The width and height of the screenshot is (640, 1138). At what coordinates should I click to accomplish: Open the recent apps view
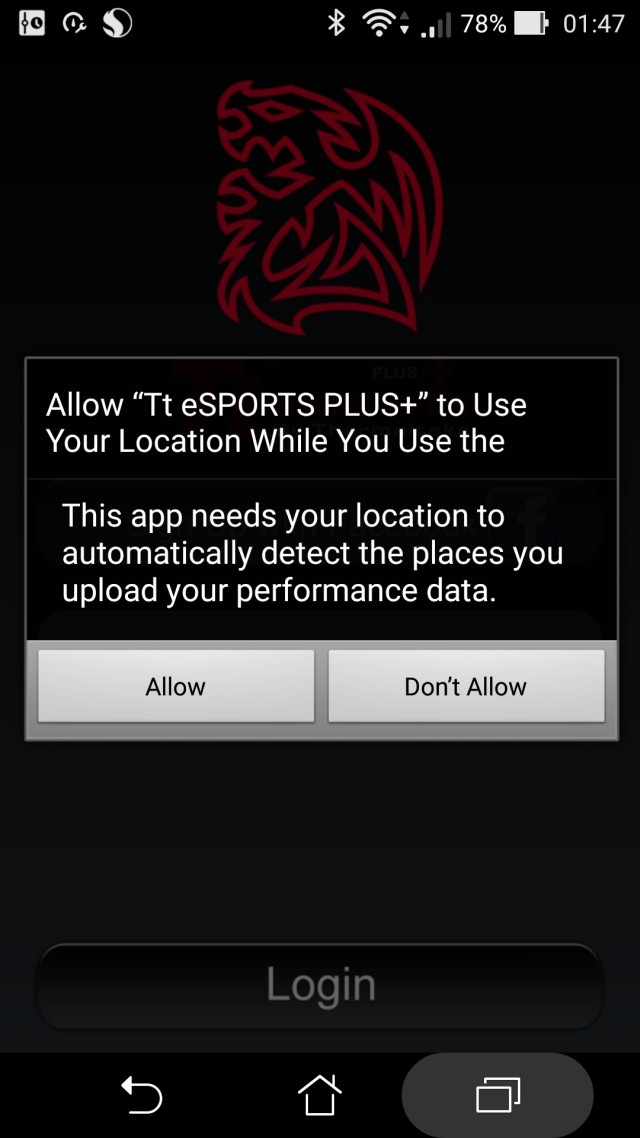tap(498, 1095)
